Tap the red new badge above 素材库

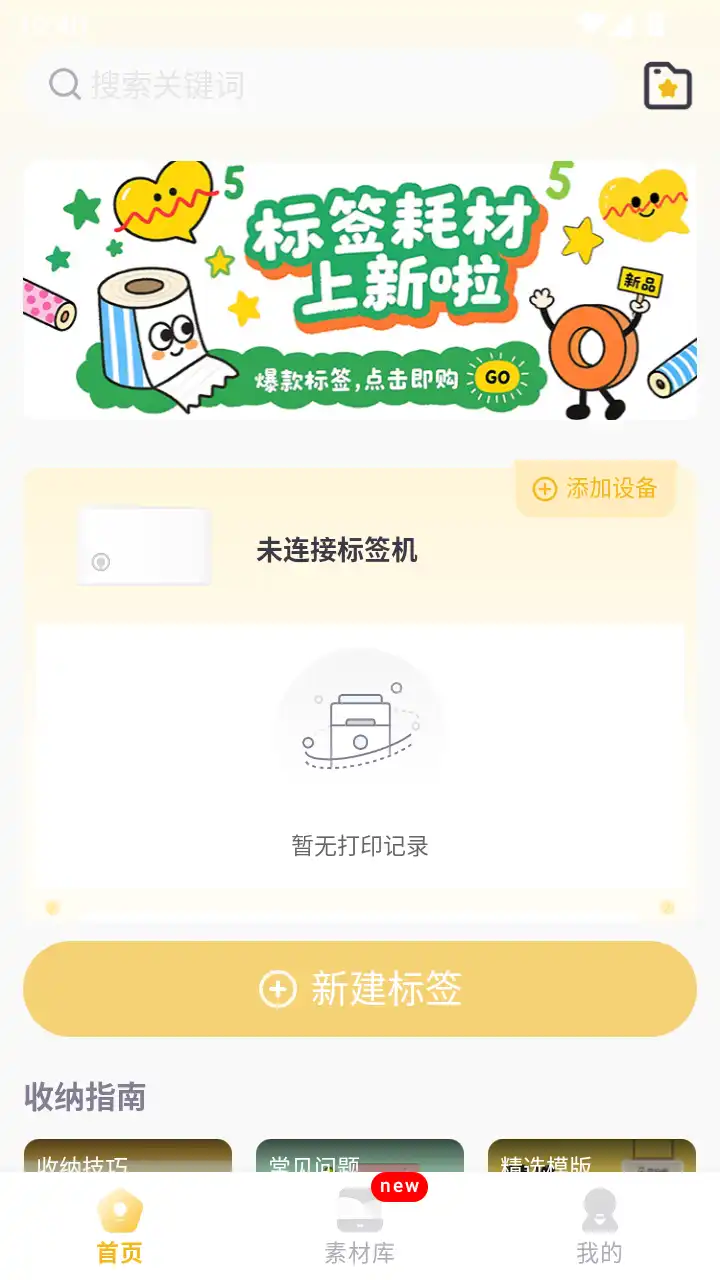[x=400, y=1187]
